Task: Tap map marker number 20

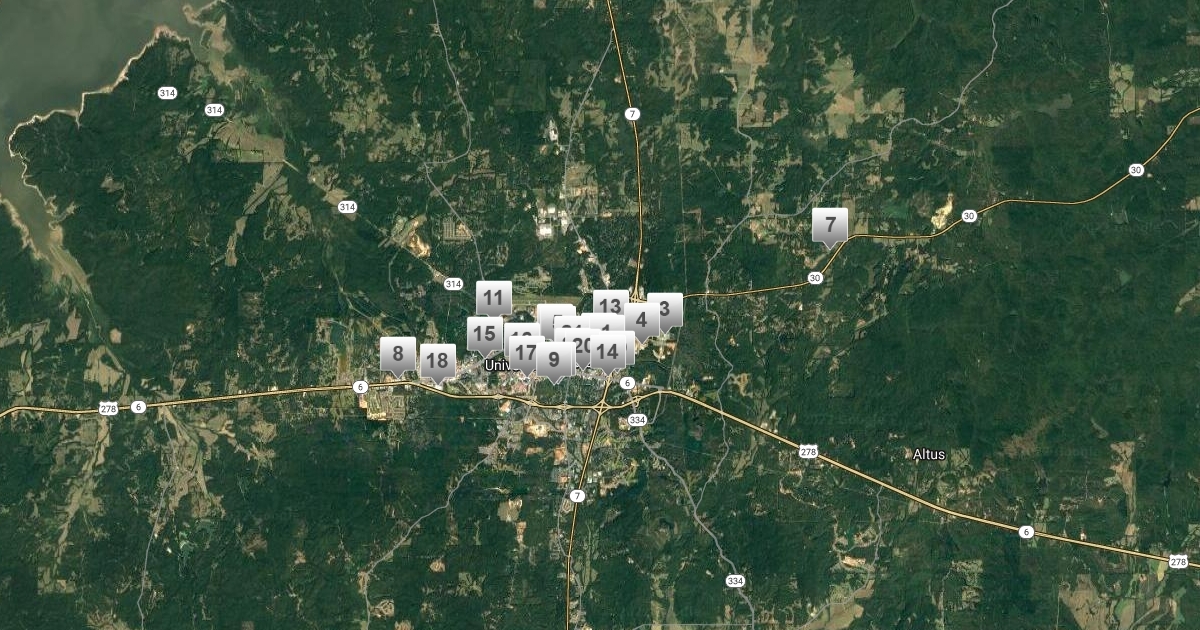Action: coord(579,347)
